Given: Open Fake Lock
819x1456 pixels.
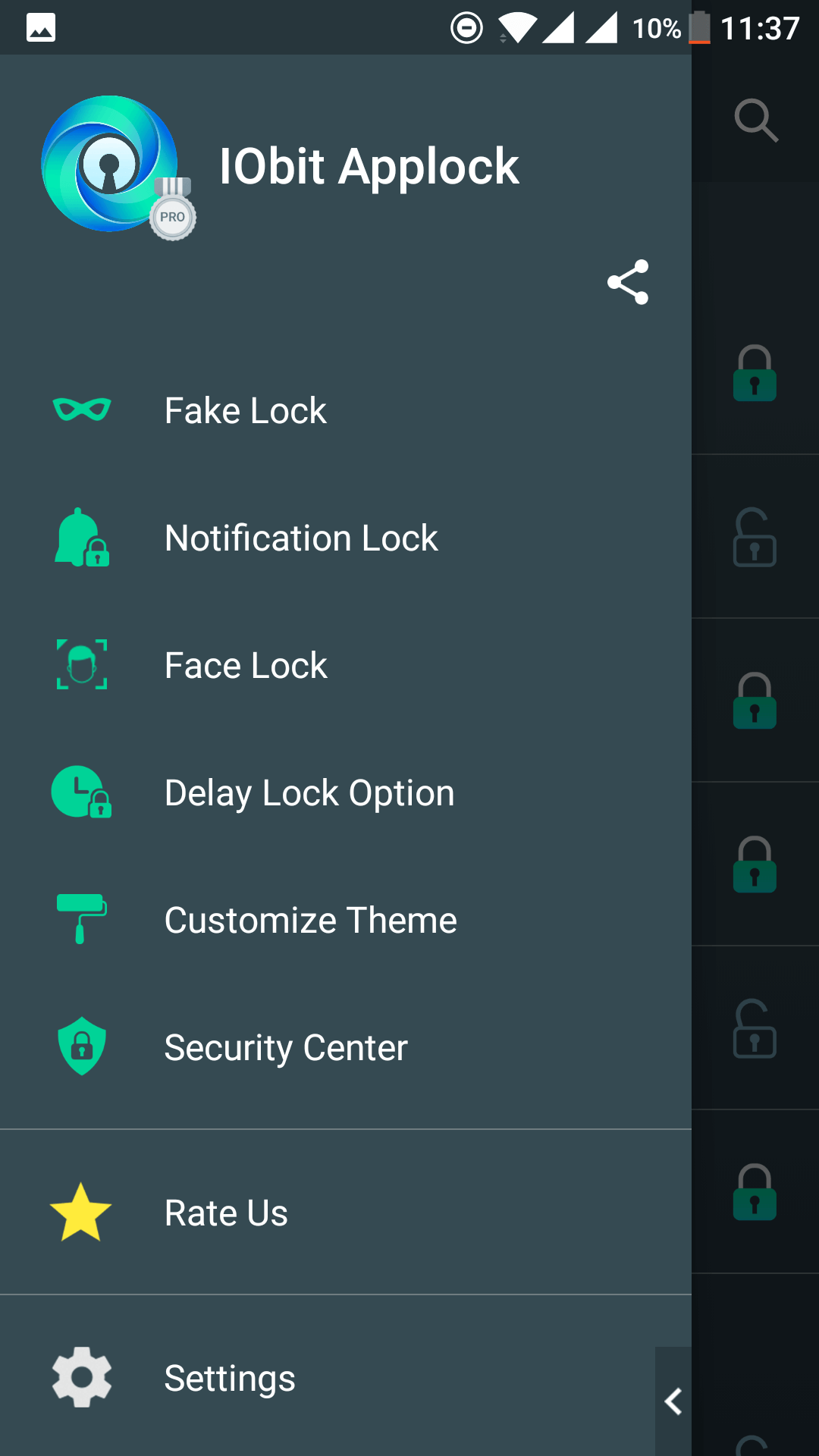Looking at the screenshot, I should click(346, 410).
